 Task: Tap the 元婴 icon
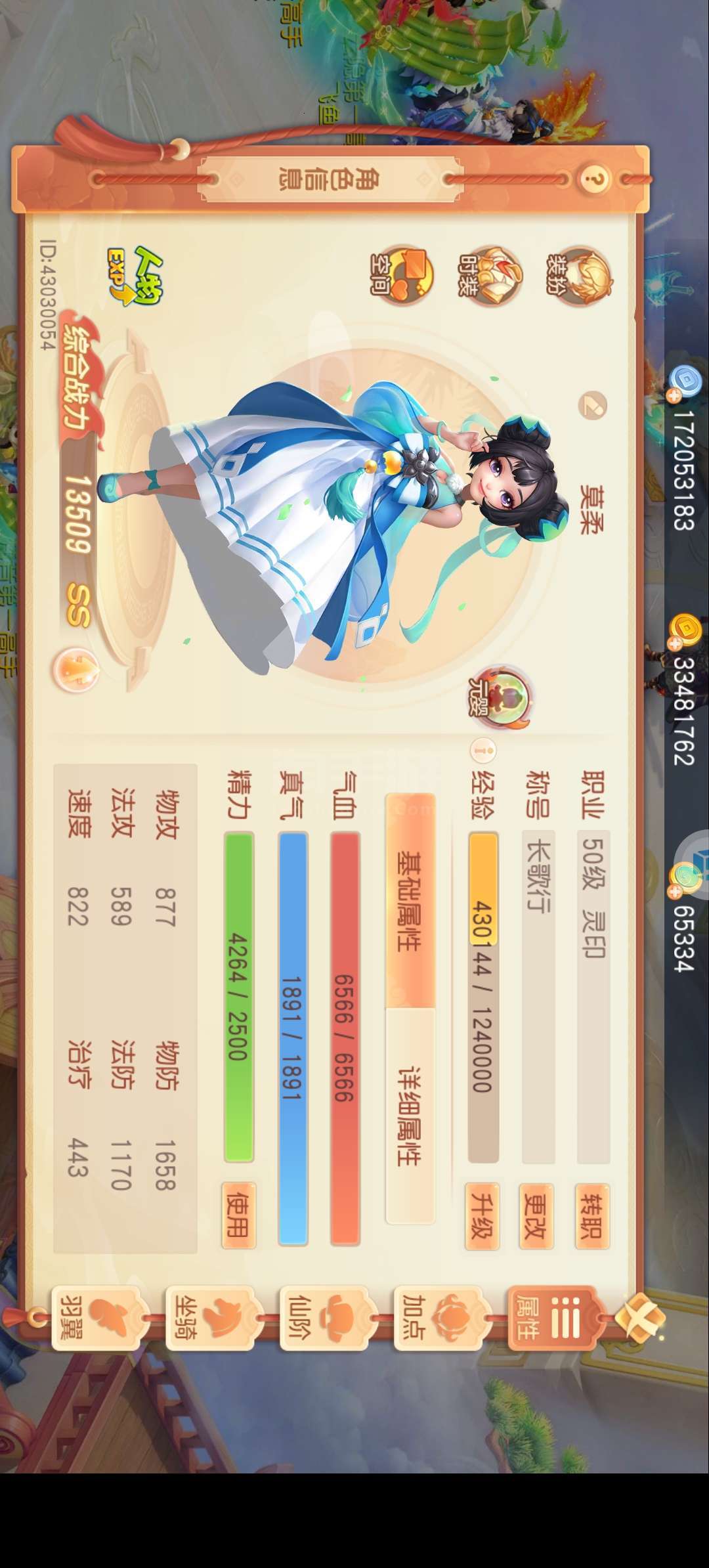click(x=500, y=698)
